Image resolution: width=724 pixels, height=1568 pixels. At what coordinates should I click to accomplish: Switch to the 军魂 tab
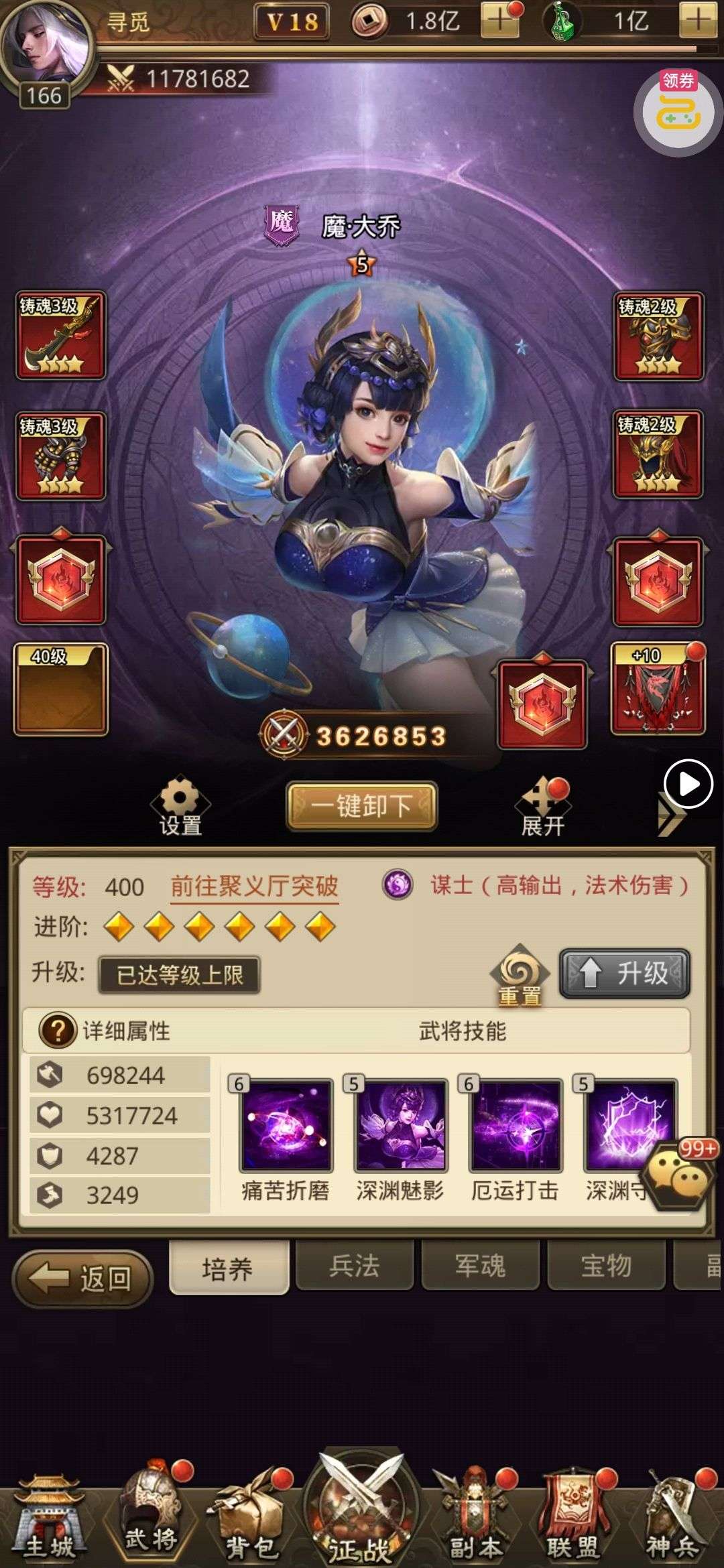click(480, 1266)
